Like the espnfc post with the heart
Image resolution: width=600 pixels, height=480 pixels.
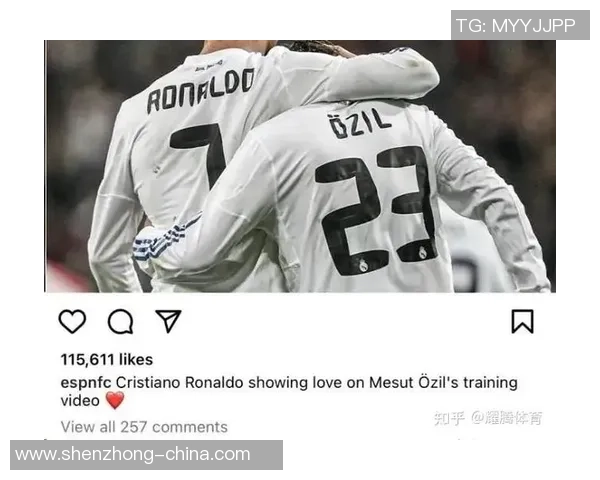point(72,321)
